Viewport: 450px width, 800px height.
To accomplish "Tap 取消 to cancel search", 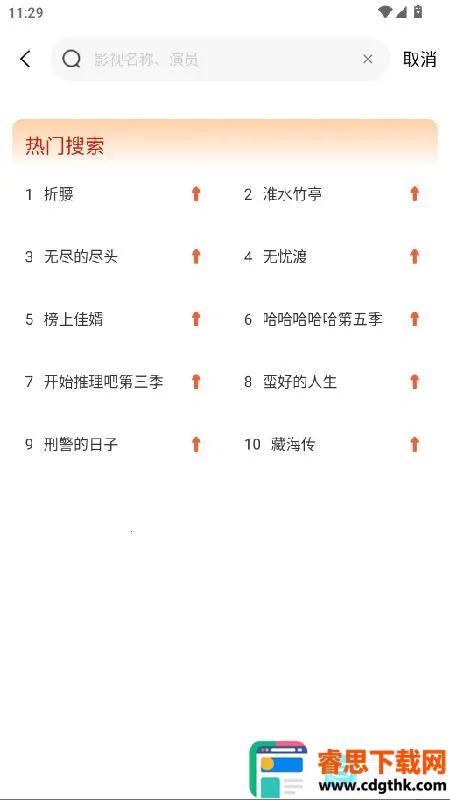I will click(x=419, y=59).
